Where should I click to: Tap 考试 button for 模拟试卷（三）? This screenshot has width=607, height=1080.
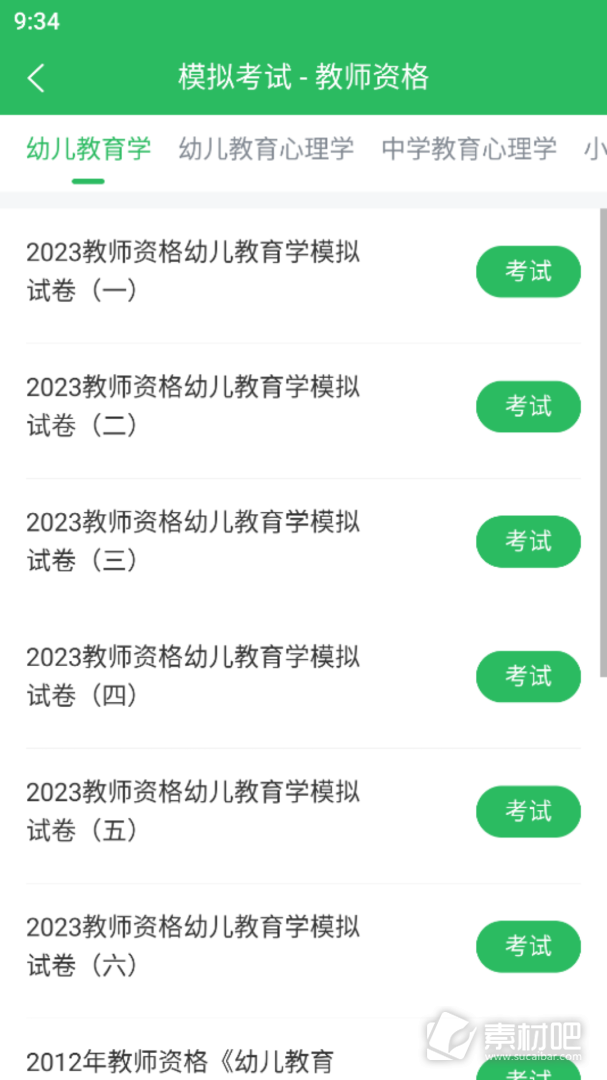coord(528,541)
